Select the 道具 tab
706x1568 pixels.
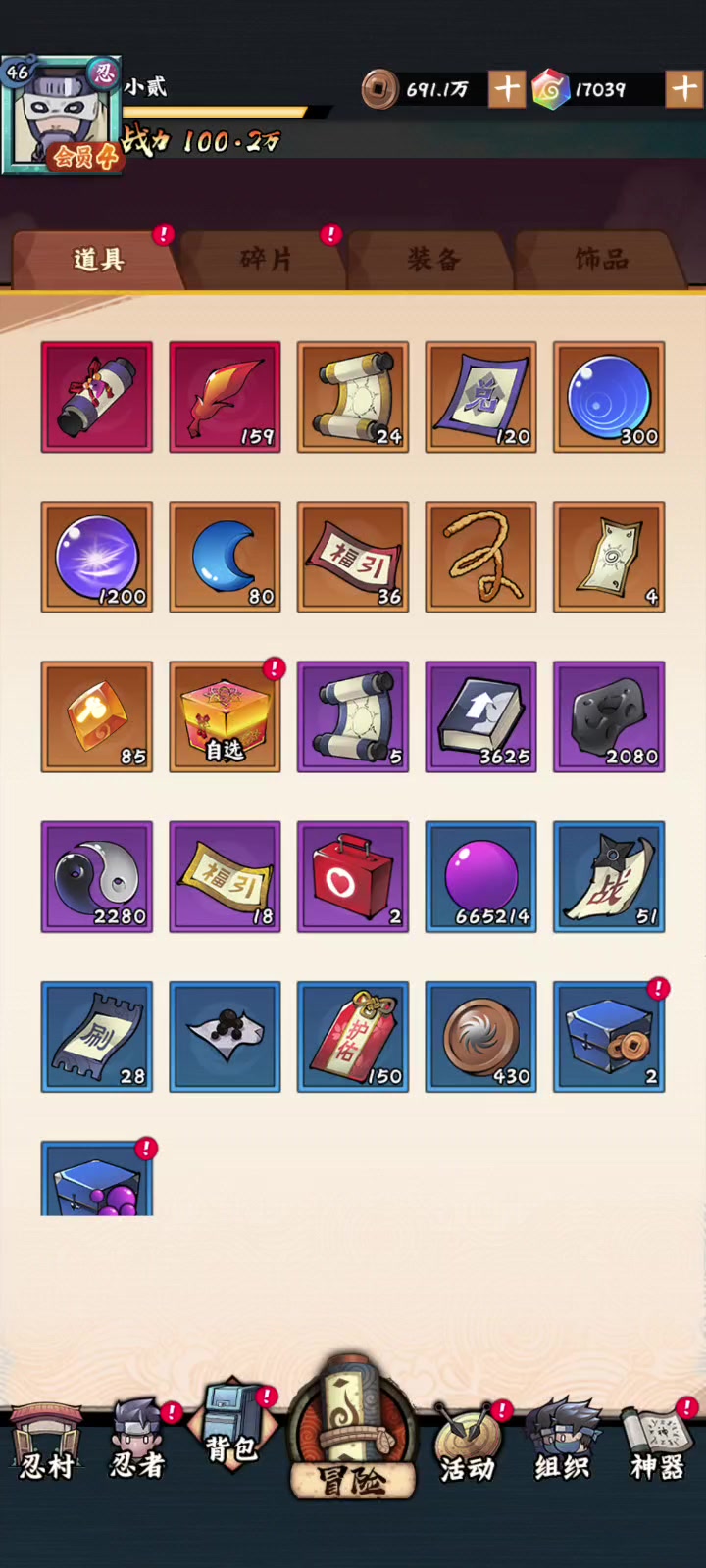click(x=97, y=259)
